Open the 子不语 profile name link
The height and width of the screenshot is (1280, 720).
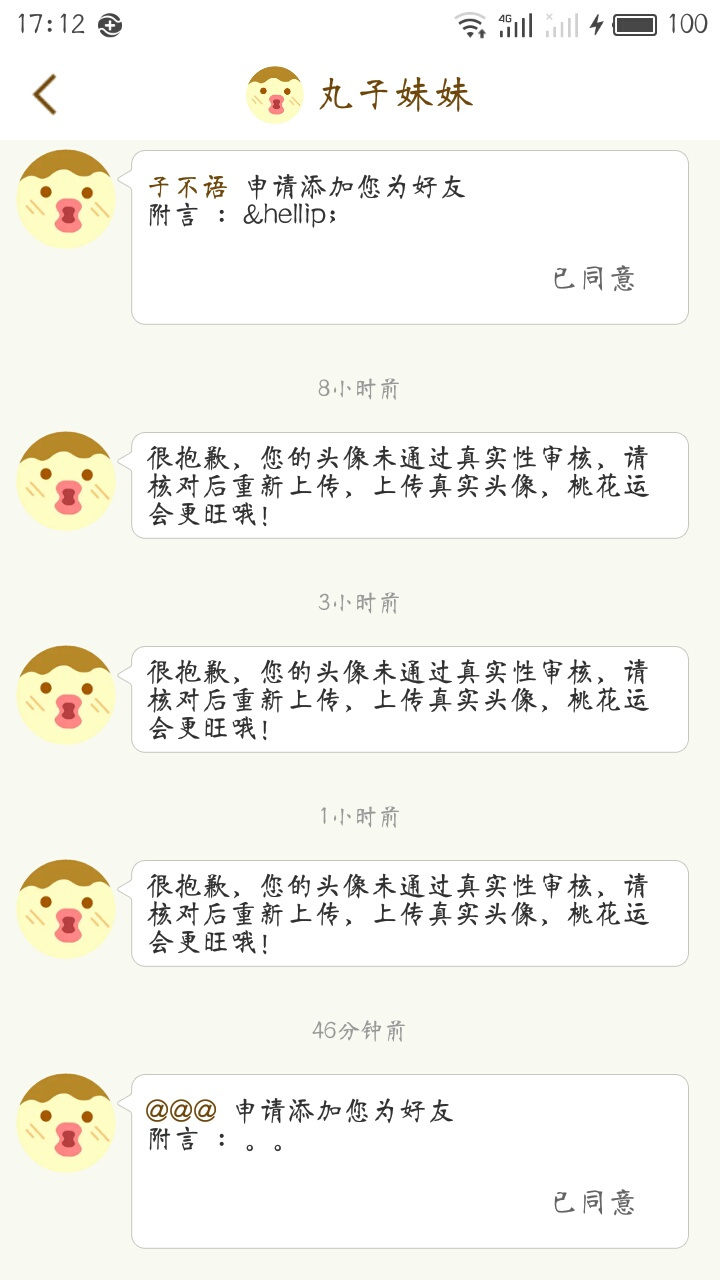(x=188, y=187)
